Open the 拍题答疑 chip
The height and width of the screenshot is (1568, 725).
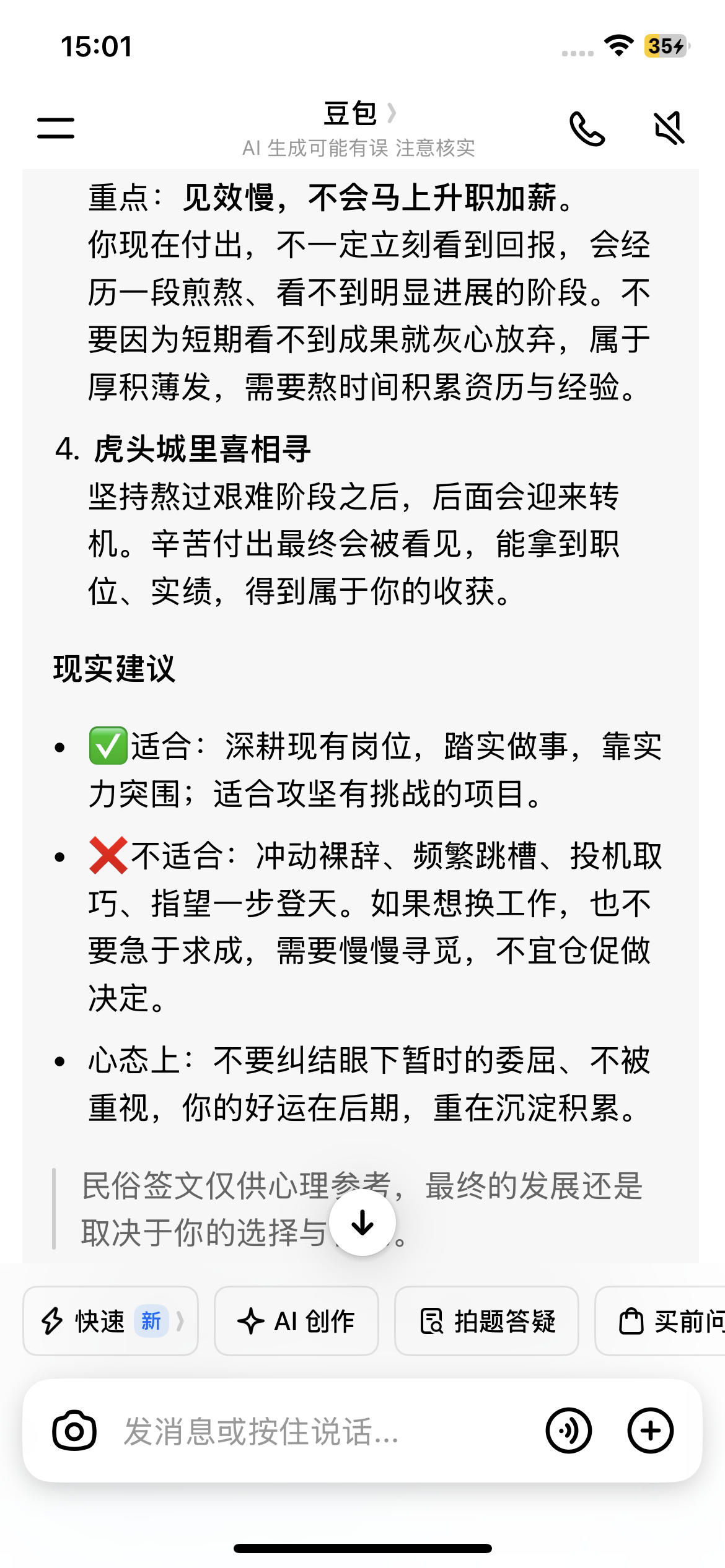(486, 1320)
